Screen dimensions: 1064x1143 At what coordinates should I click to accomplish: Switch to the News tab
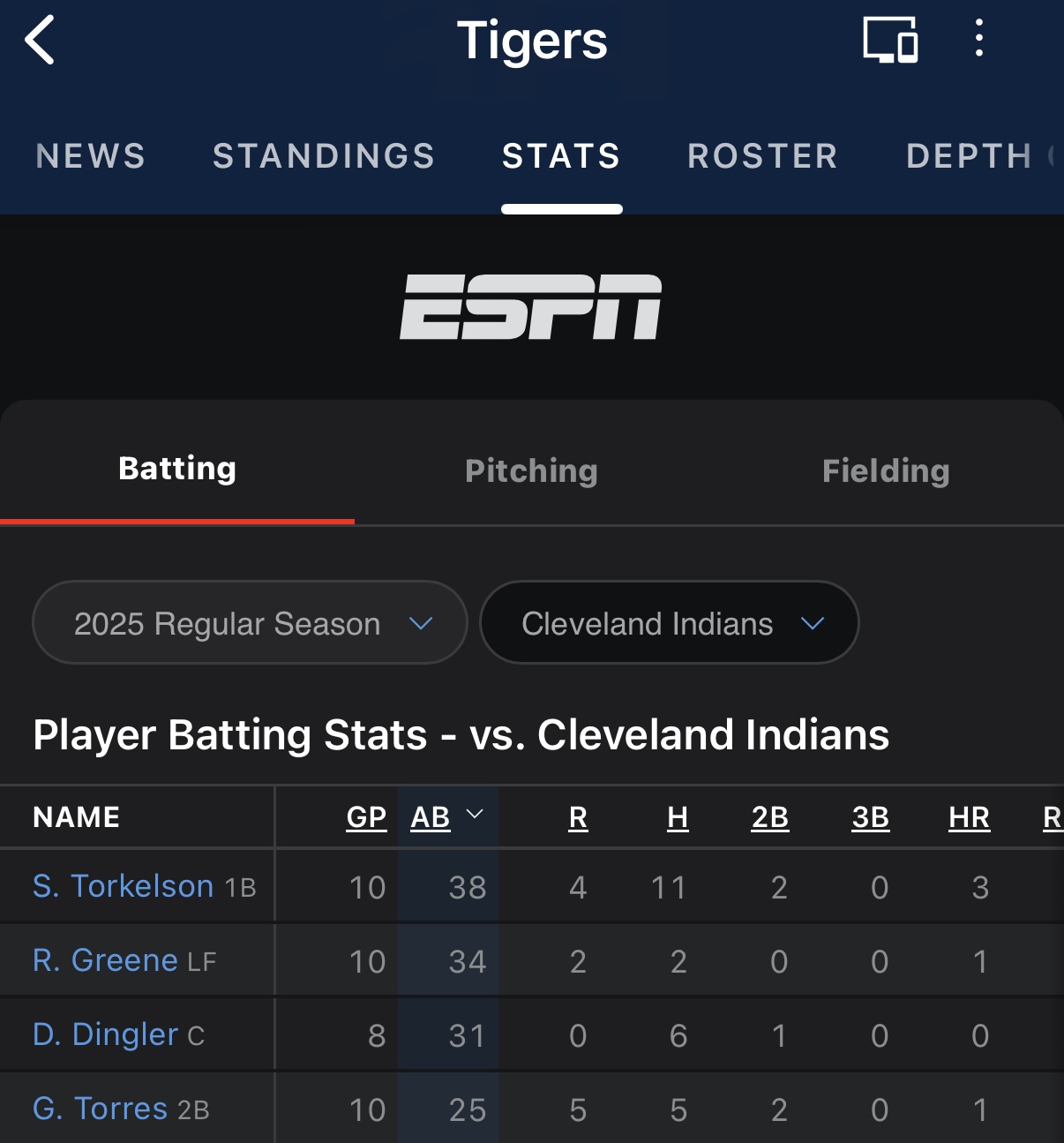[91, 156]
